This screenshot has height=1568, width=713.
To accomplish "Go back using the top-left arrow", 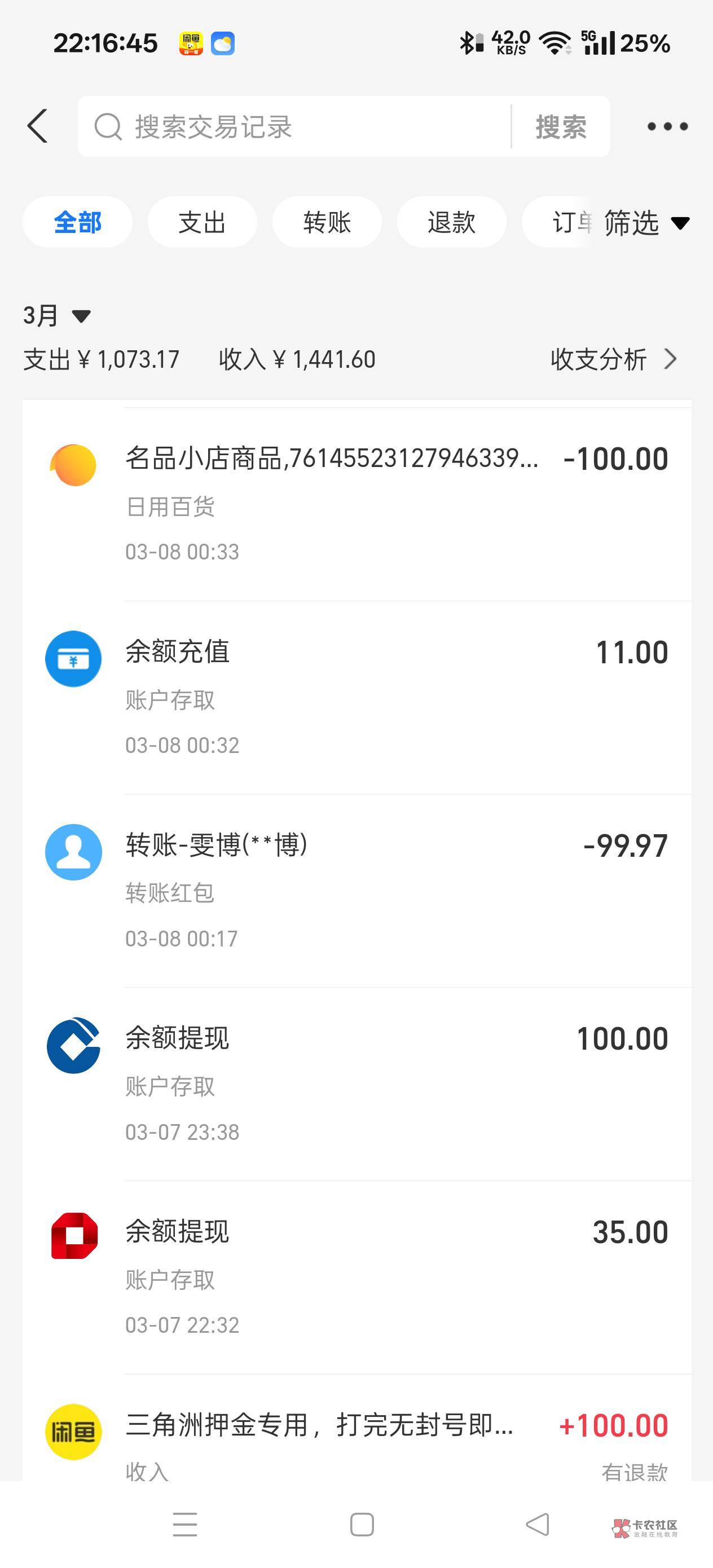I will pos(37,126).
